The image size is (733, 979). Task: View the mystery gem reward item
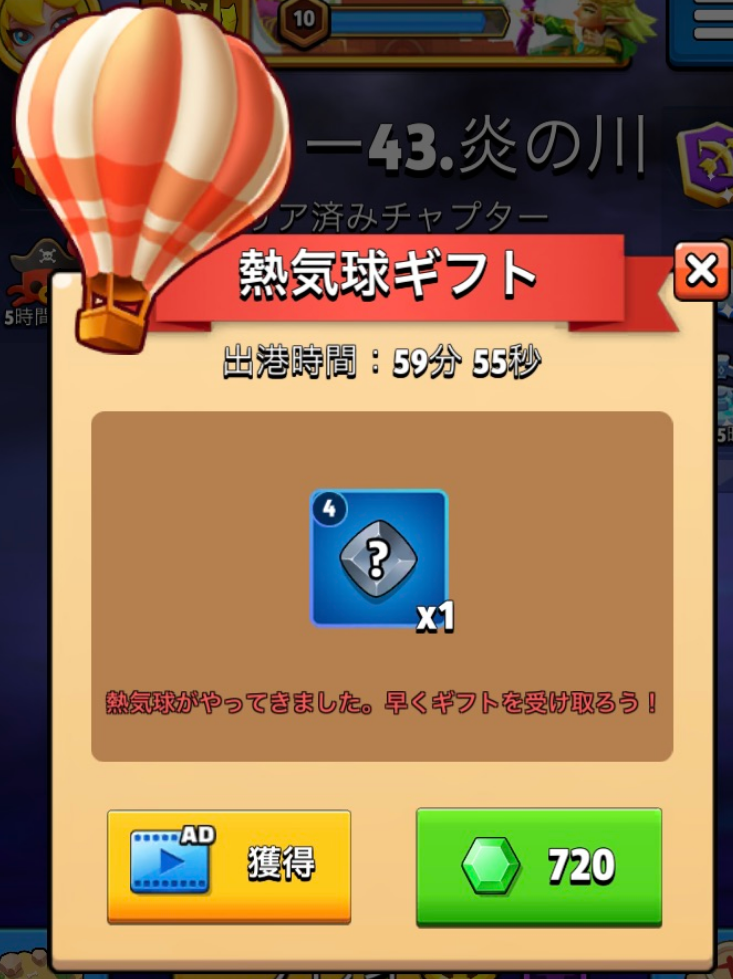pos(379,558)
